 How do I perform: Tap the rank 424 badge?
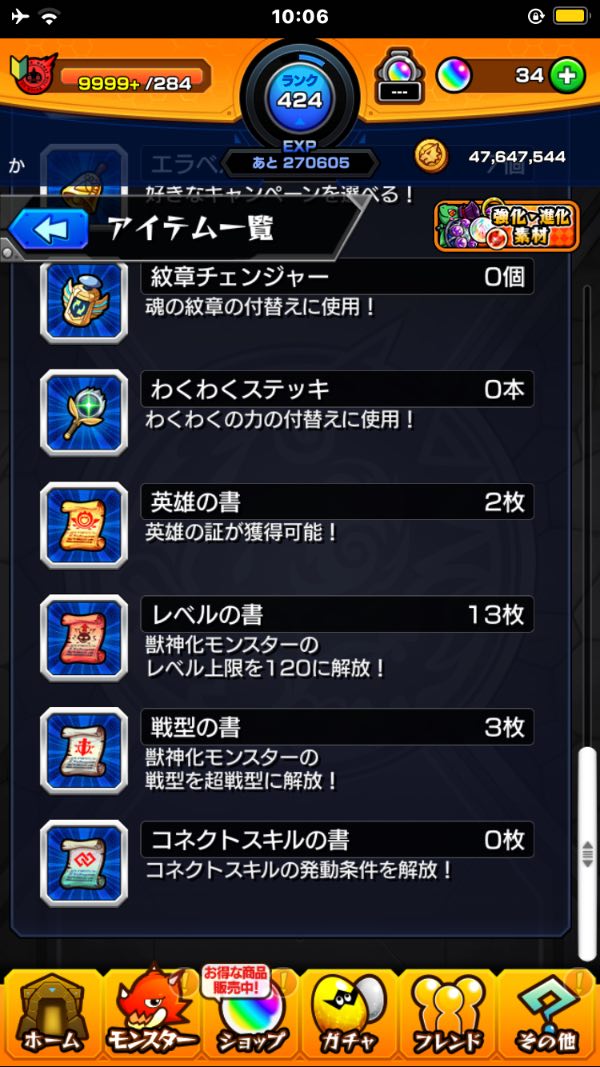tap(300, 97)
